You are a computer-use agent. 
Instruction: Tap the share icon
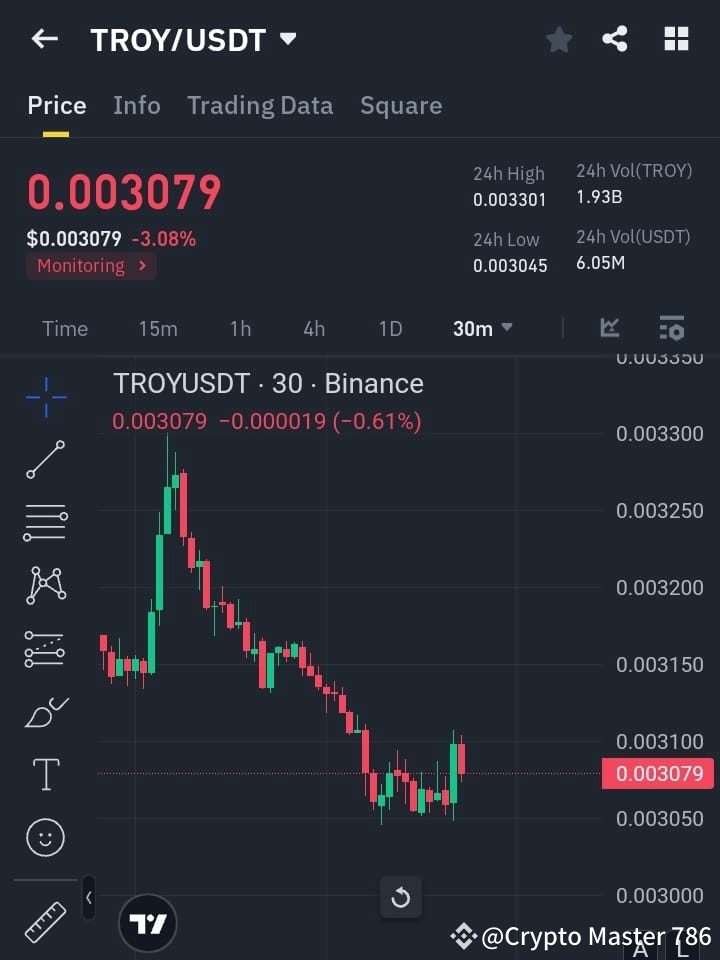pyautogui.click(x=615, y=39)
